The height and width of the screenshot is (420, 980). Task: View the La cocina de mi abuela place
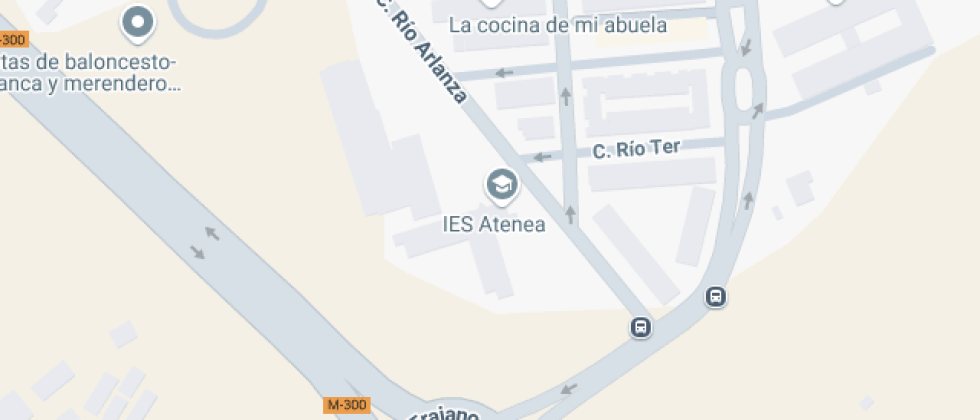[557, 24]
